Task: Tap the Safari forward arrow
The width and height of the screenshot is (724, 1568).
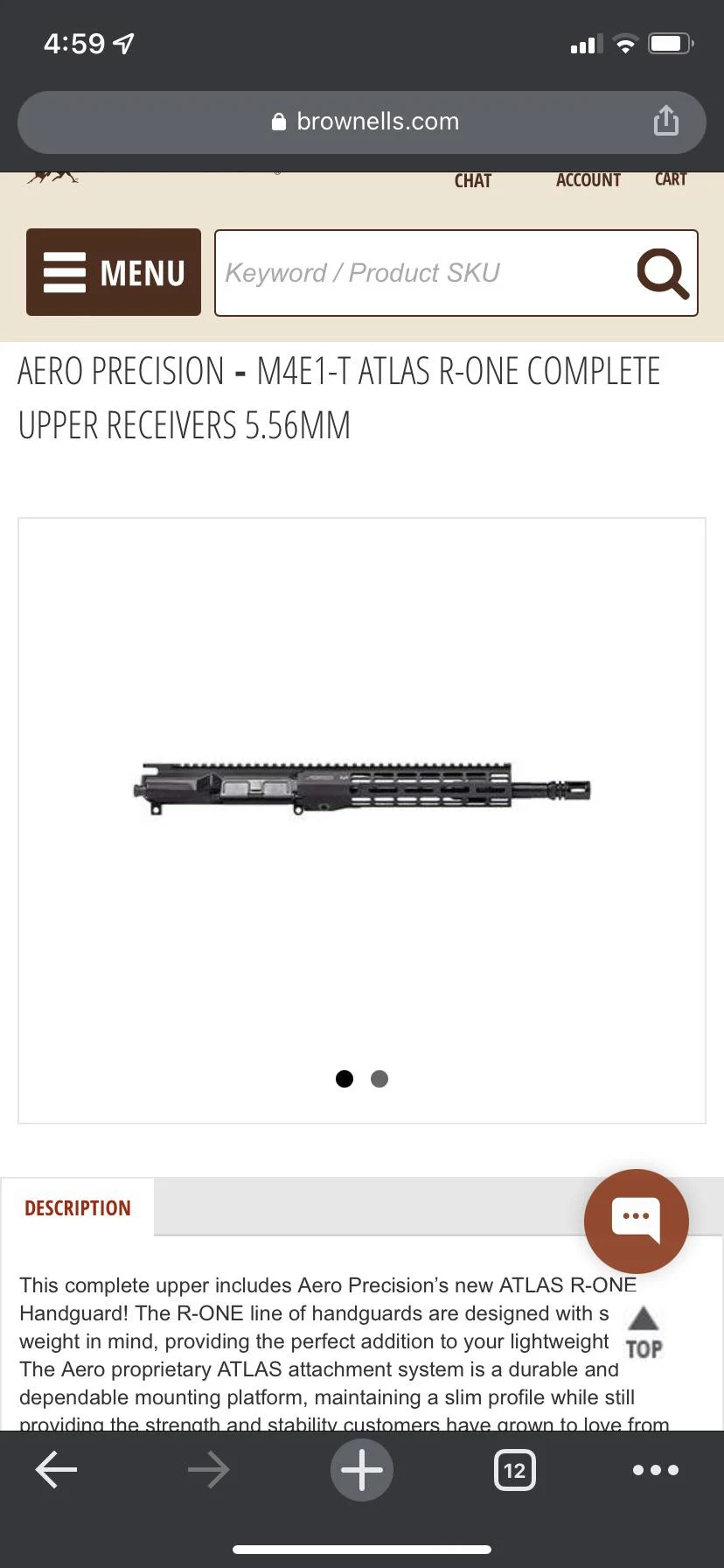Action: 208,1470
